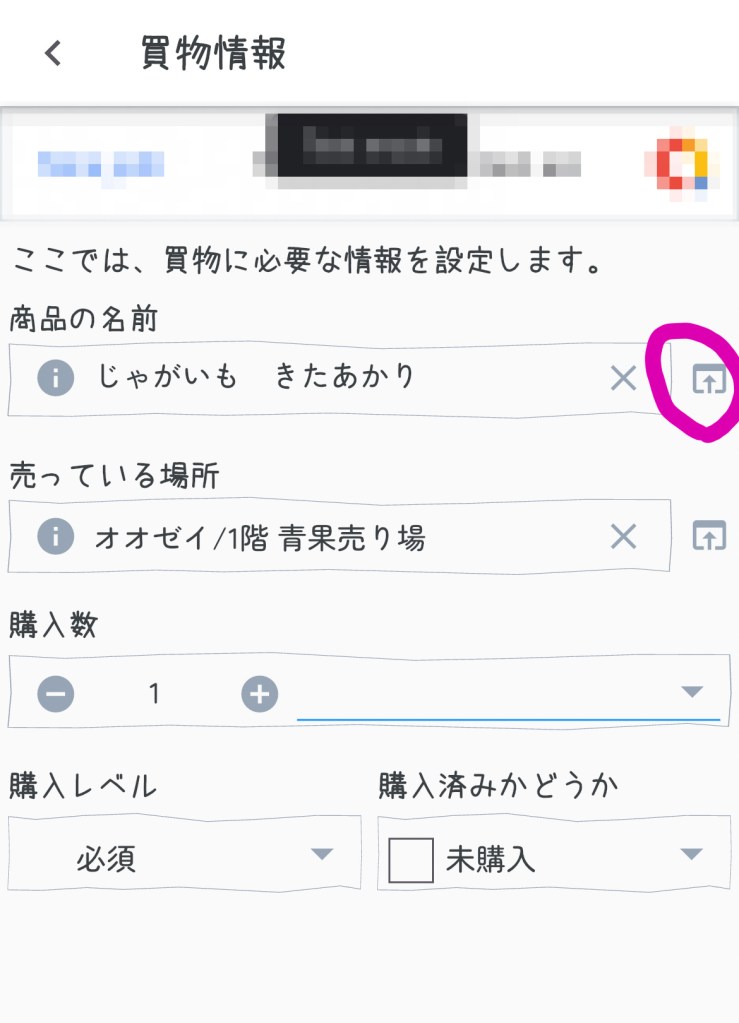Show info for 売っている場所 field
This screenshot has height=1023, width=739.
coord(56,537)
